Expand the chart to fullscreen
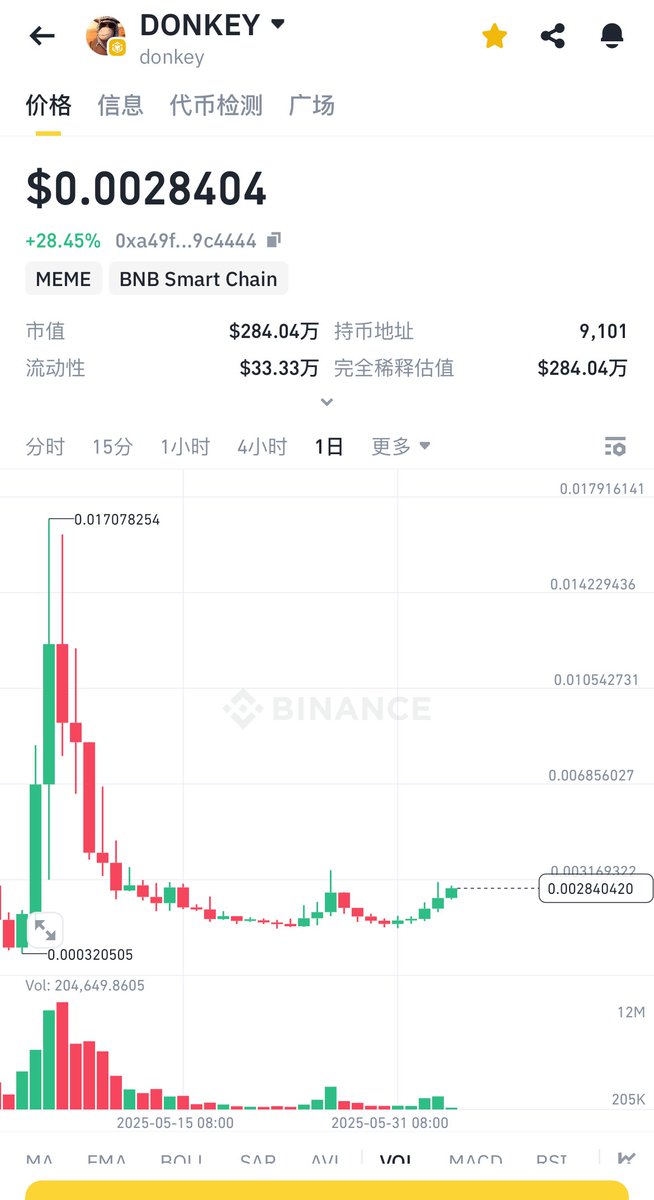 (x=45, y=930)
